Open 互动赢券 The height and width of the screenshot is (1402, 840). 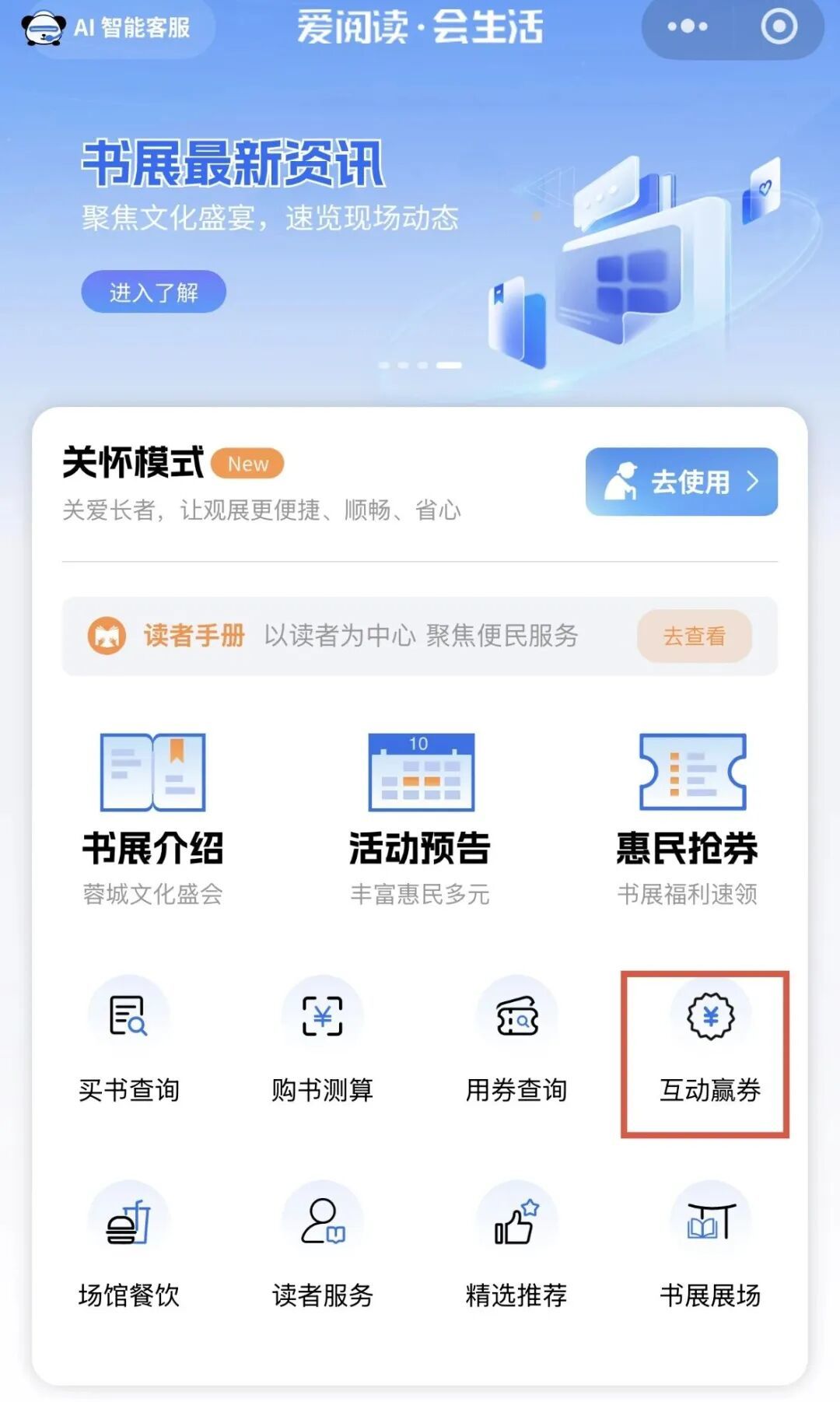tap(710, 1040)
